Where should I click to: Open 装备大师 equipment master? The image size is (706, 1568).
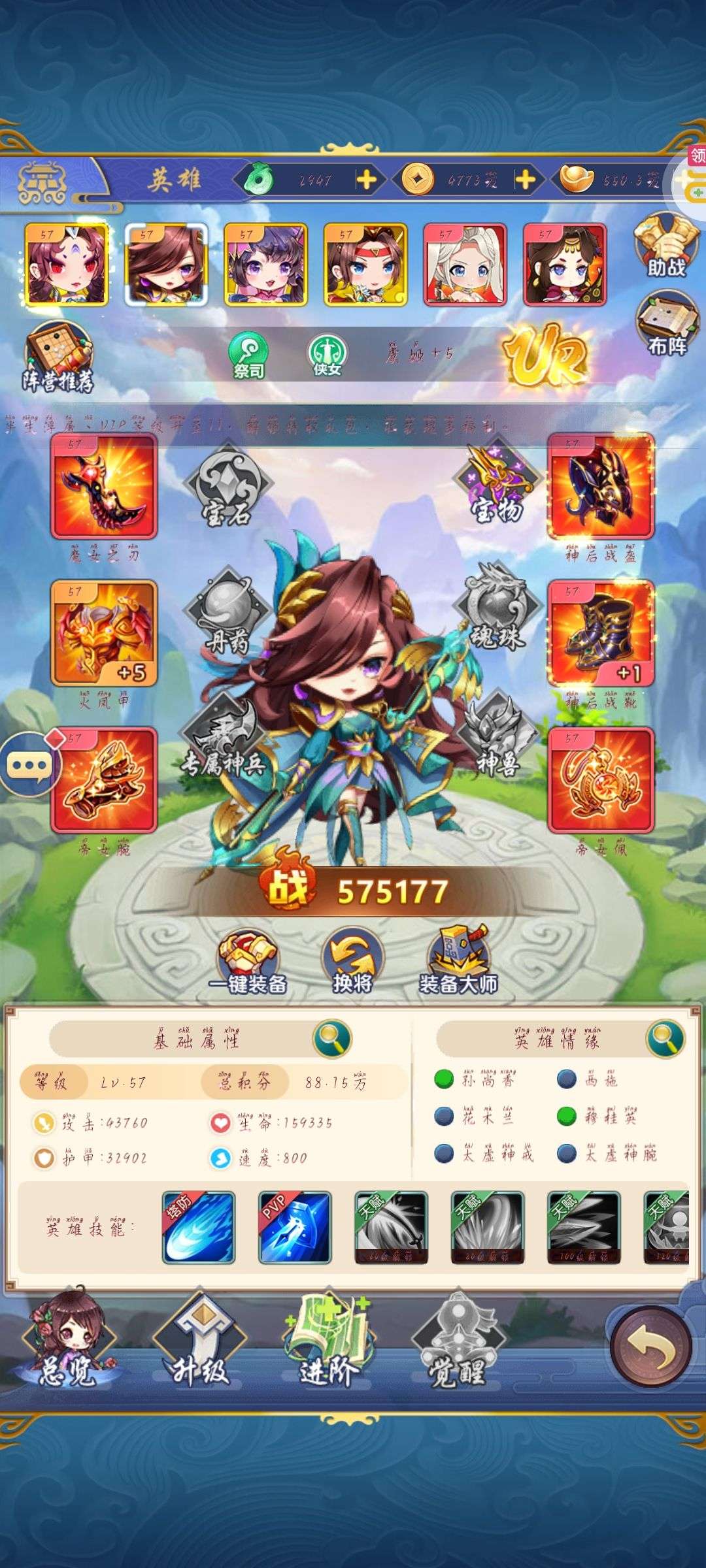tap(458, 961)
